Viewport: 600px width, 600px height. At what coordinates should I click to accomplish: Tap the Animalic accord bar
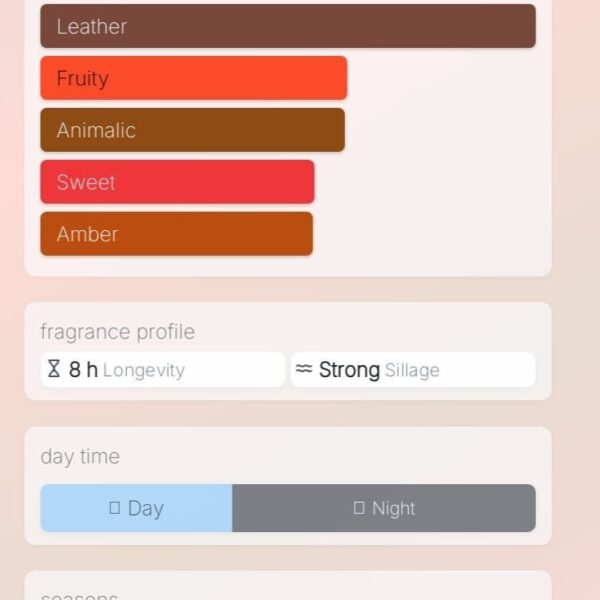tap(192, 130)
